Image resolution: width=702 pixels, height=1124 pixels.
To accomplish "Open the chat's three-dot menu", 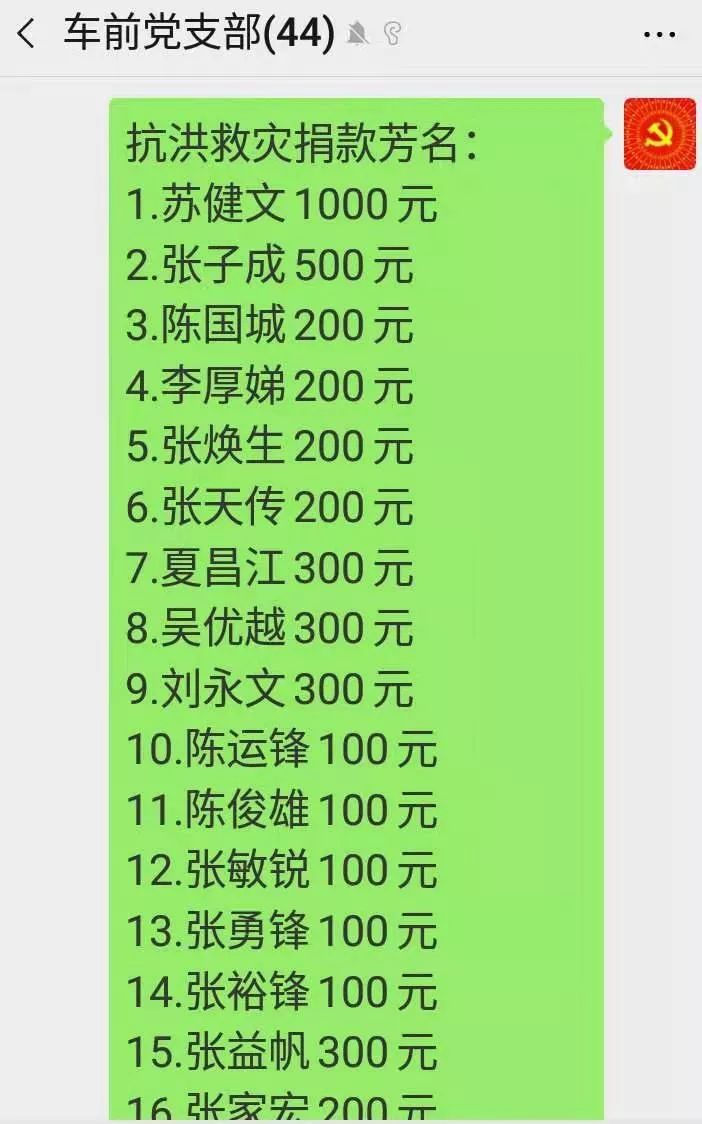I will pyautogui.click(x=660, y=34).
